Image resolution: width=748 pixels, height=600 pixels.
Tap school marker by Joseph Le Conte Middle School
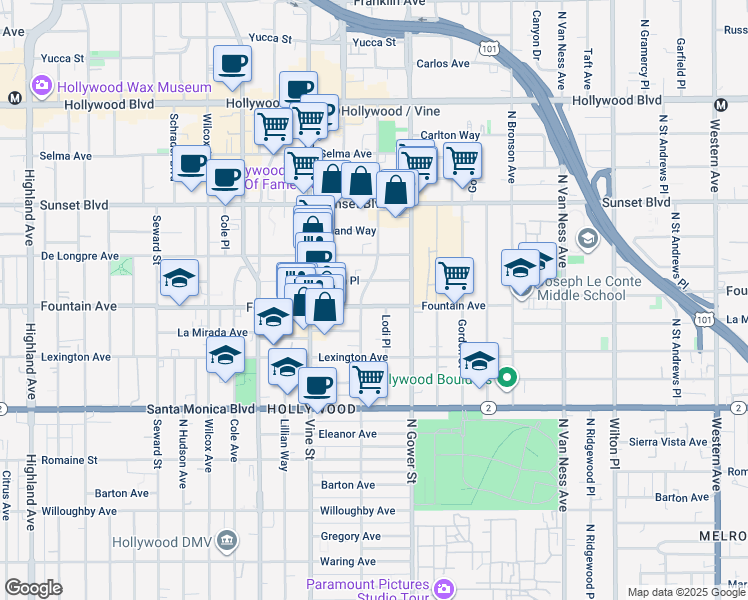tap(520, 269)
